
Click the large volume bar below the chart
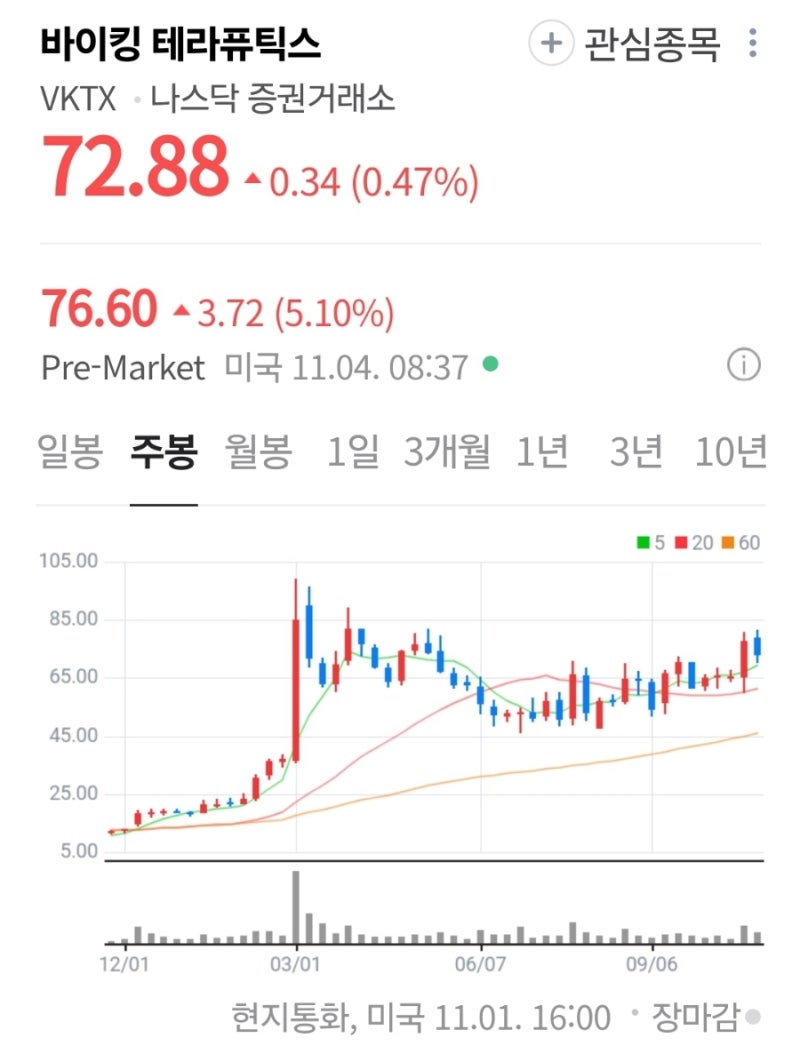click(298, 905)
